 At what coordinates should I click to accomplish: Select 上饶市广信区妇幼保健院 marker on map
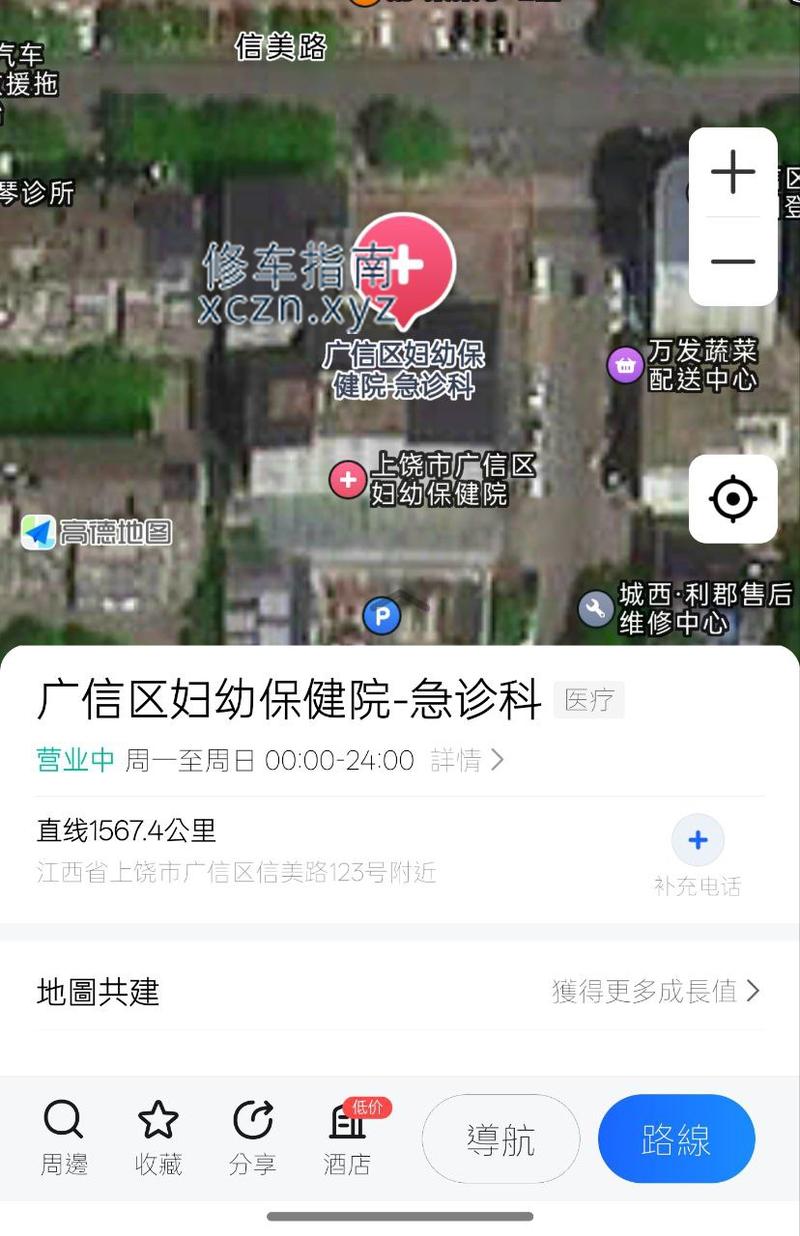tap(348, 479)
